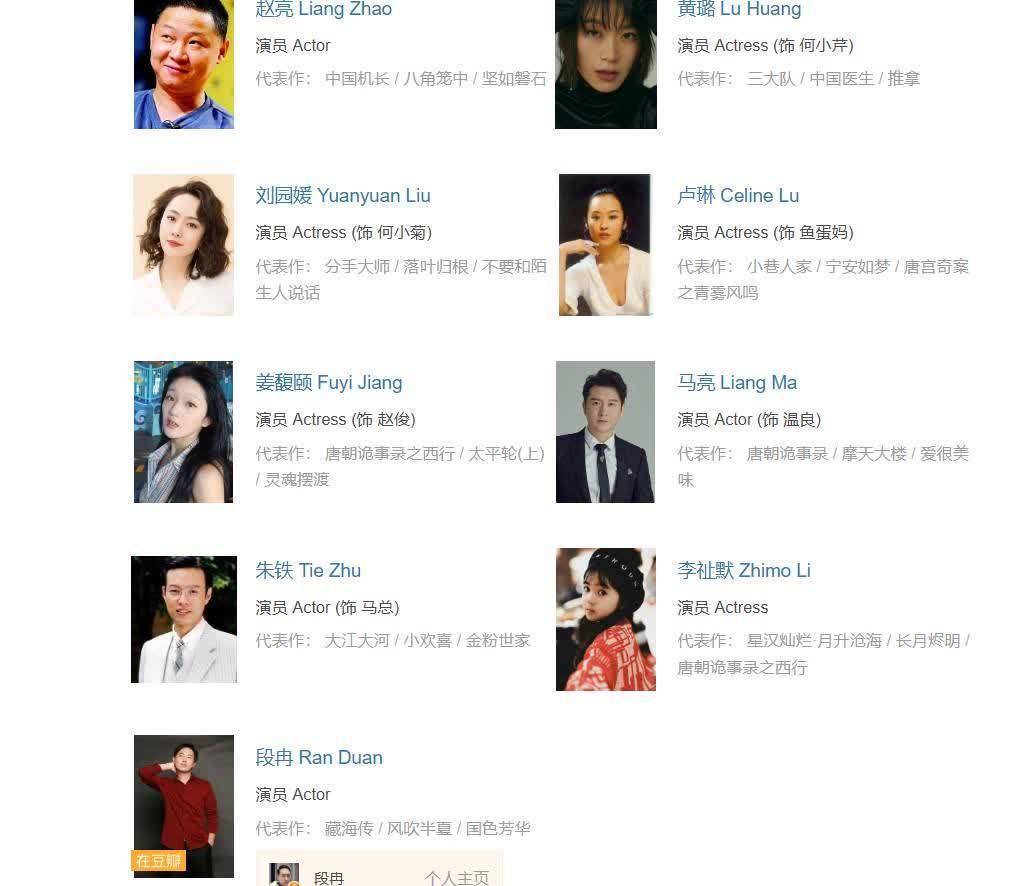Tap Tie Zhu's portrait photo
The height and width of the screenshot is (886, 1033).
pos(183,619)
